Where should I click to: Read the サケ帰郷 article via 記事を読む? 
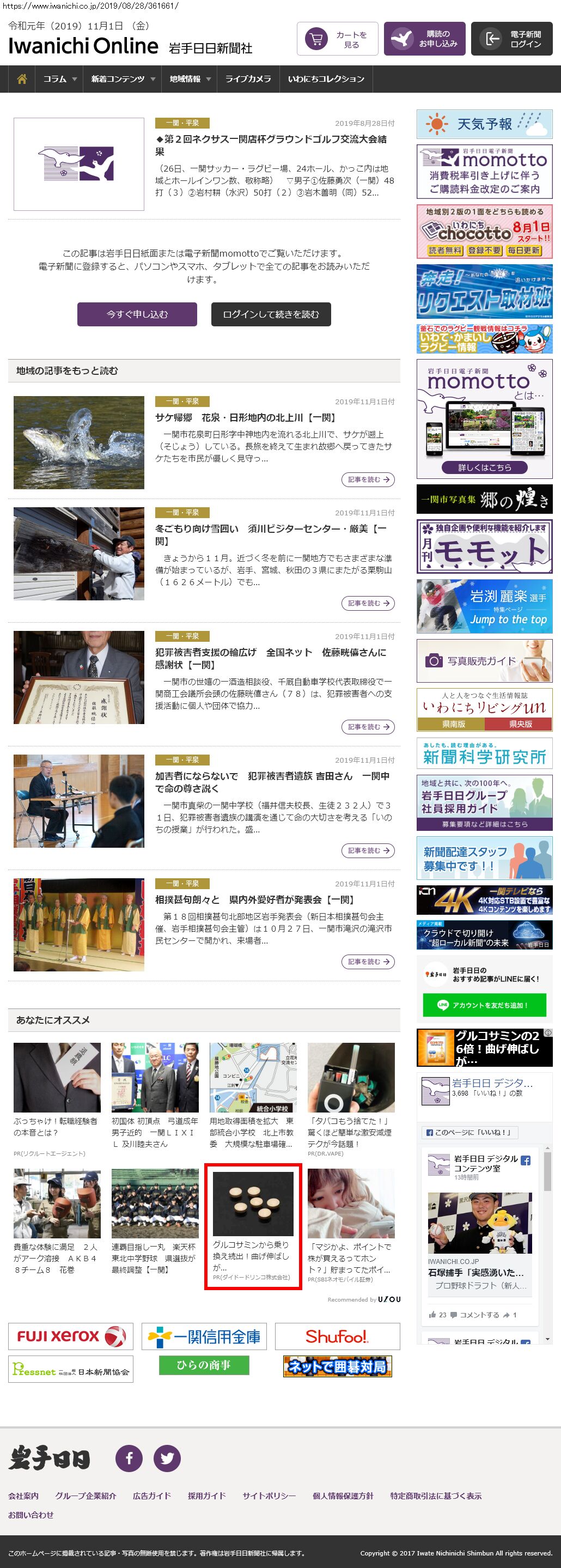[x=368, y=479]
